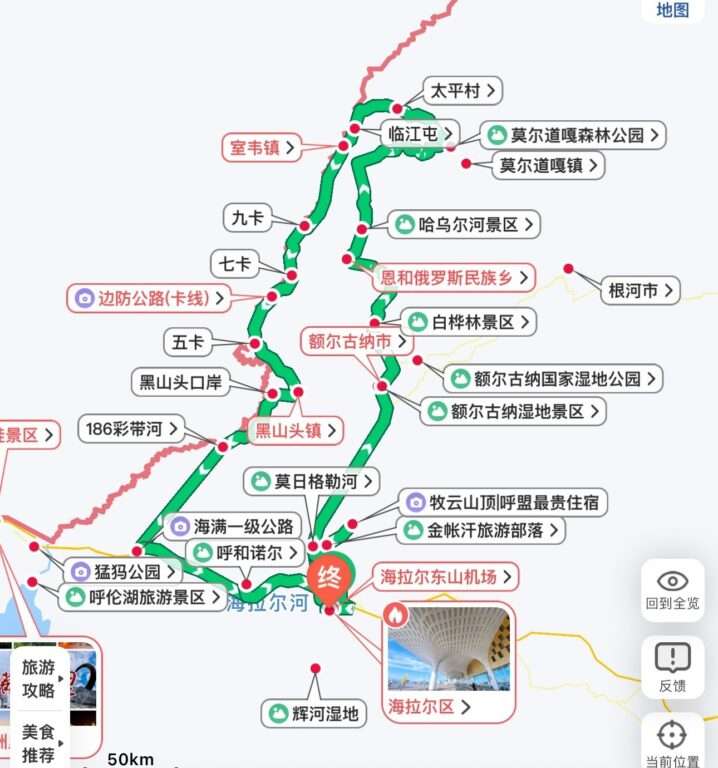
Task: Open 哈乌尔河景区 details
Action: [465, 225]
